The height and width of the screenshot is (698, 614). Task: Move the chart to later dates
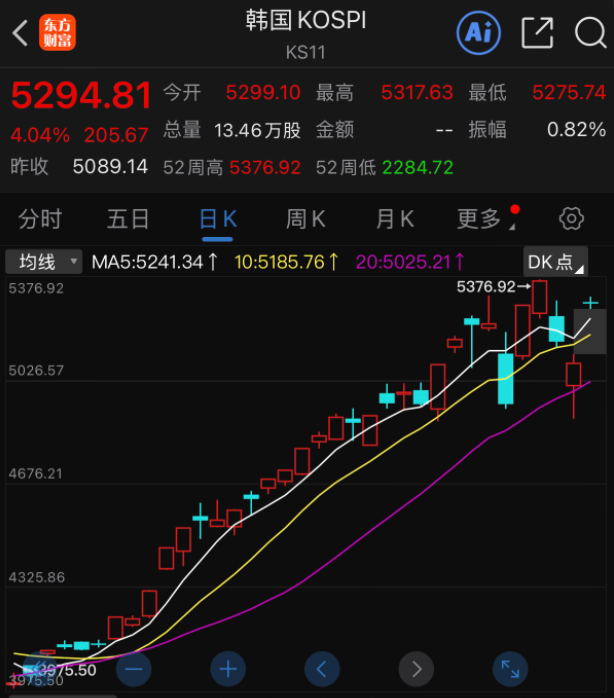416,667
